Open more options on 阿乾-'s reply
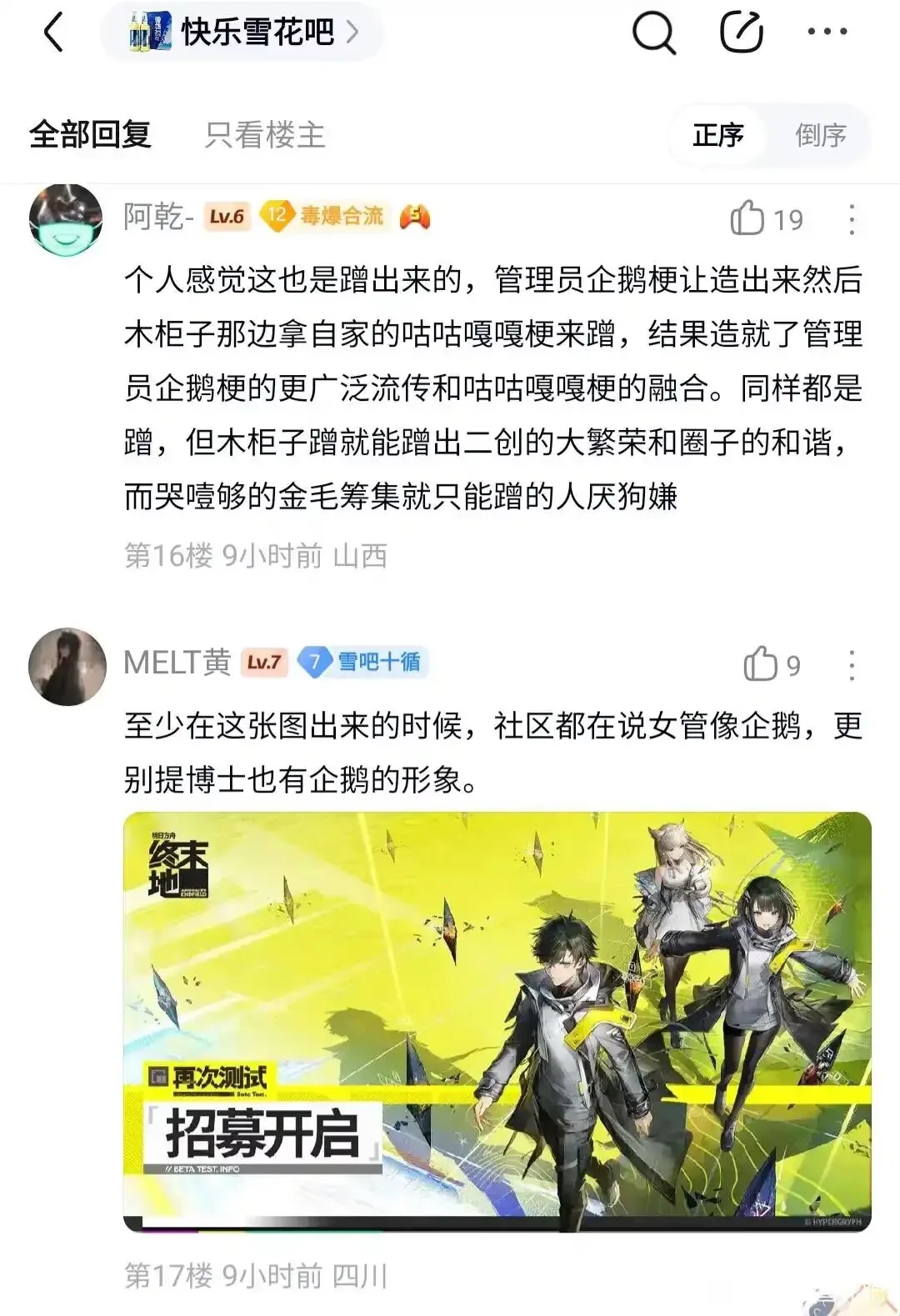Screen dimensions: 900x1316 852,219
